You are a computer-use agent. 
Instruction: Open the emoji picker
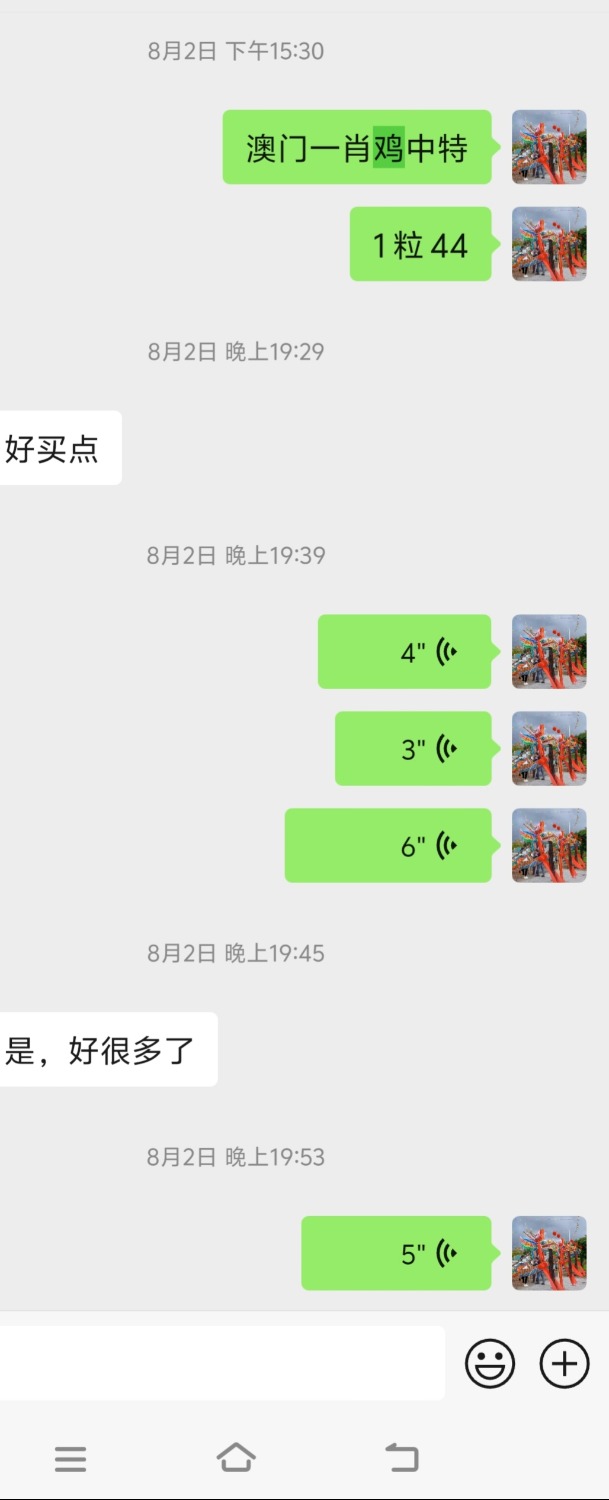coord(490,1364)
